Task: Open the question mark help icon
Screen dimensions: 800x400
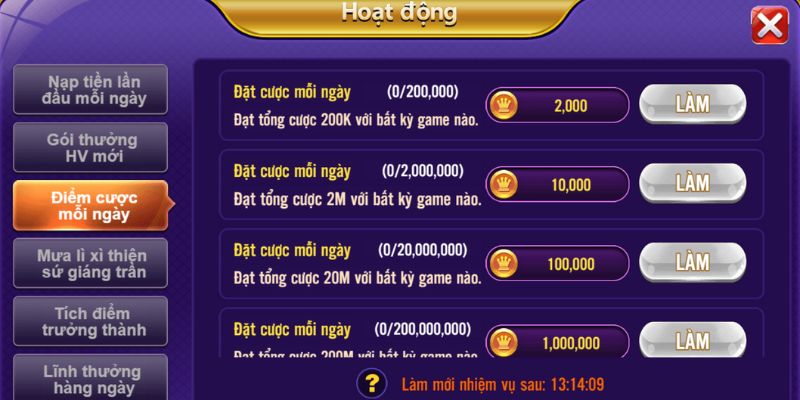Action: (x=371, y=383)
